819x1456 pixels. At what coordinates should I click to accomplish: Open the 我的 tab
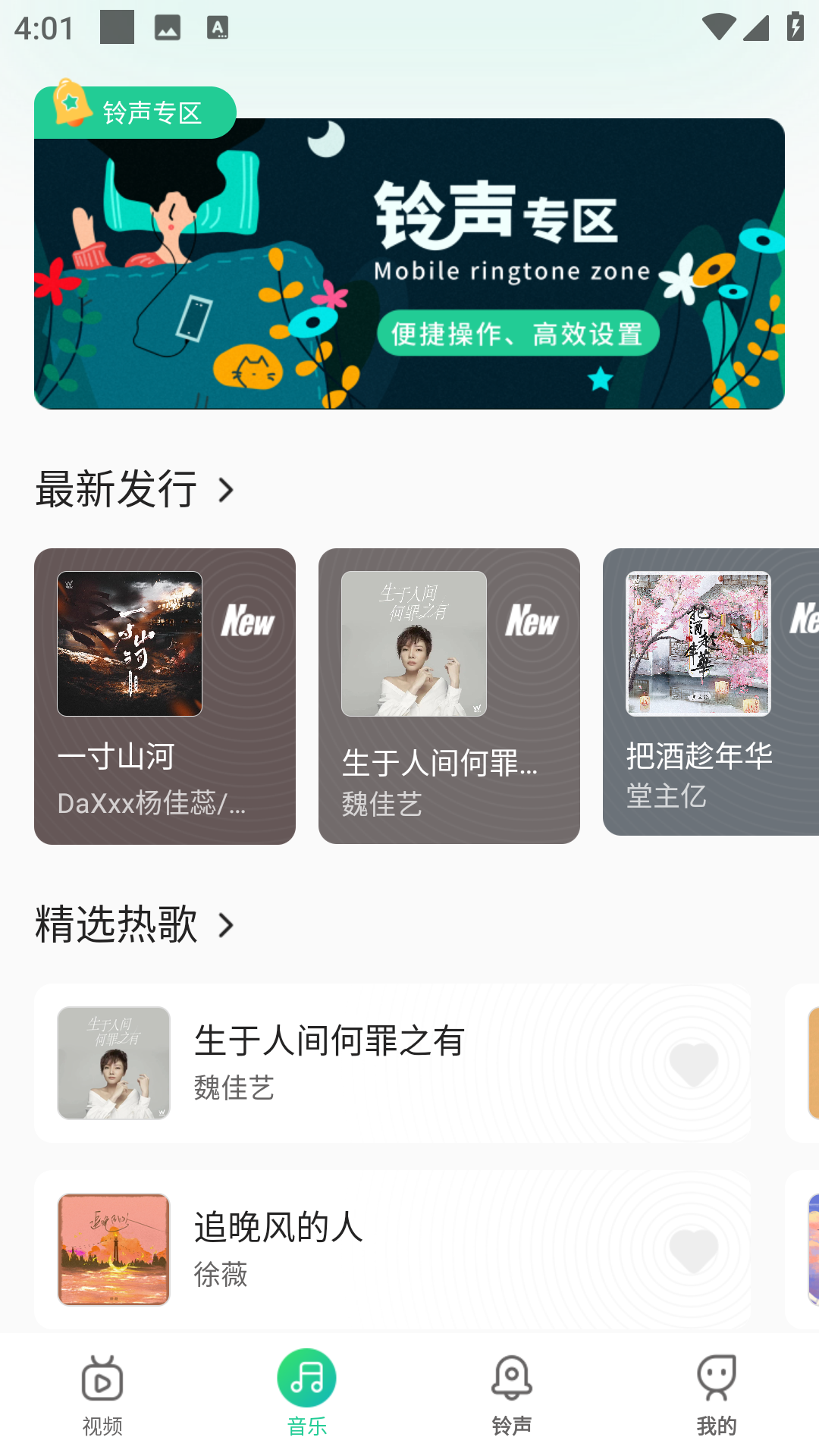click(x=717, y=1395)
